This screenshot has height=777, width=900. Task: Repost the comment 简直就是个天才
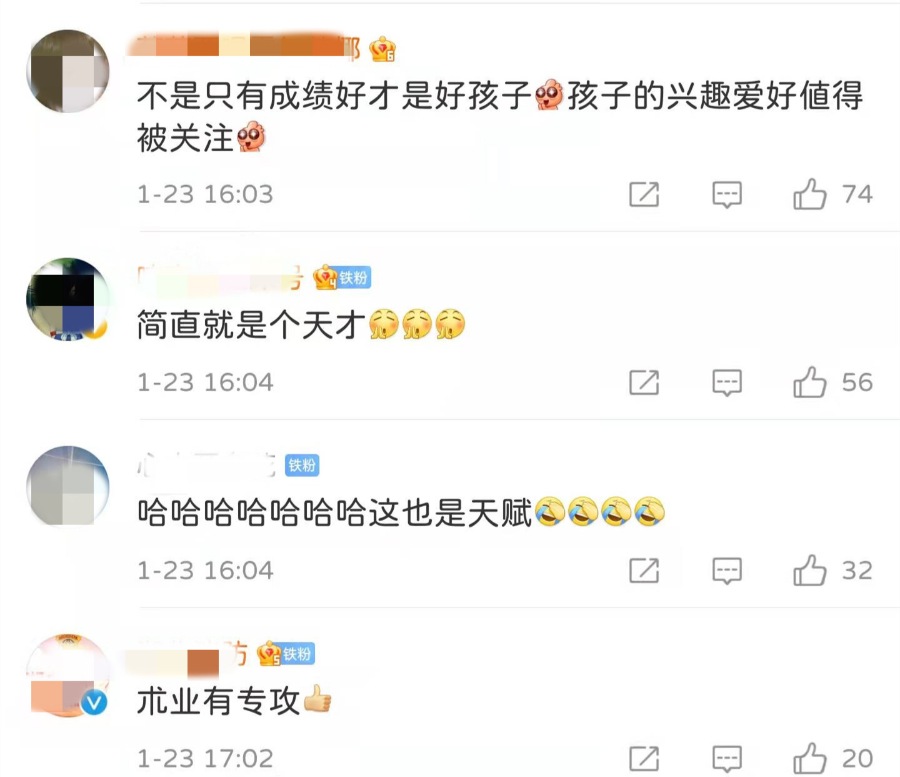pyautogui.click(x=644, y=382)
